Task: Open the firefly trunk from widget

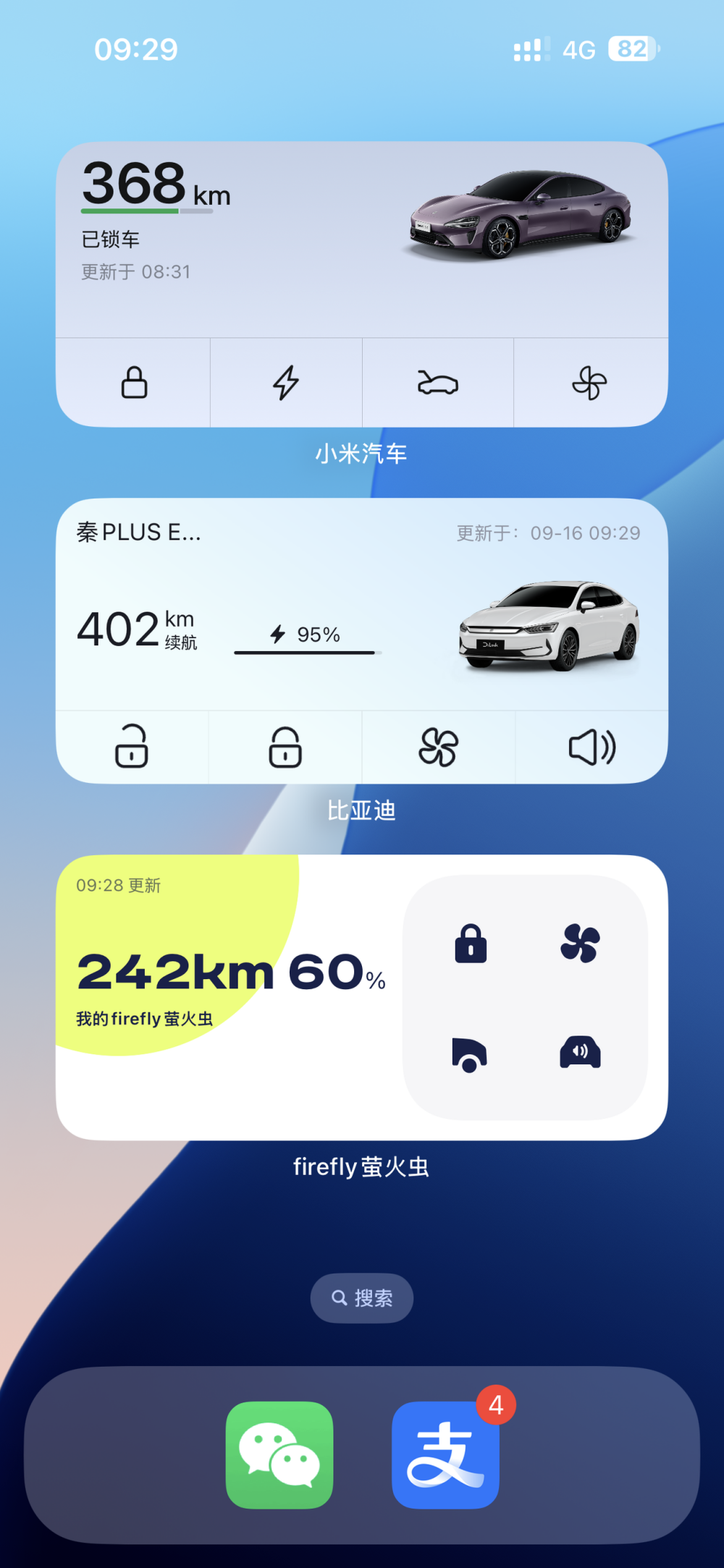Action: click(469, 1054)
